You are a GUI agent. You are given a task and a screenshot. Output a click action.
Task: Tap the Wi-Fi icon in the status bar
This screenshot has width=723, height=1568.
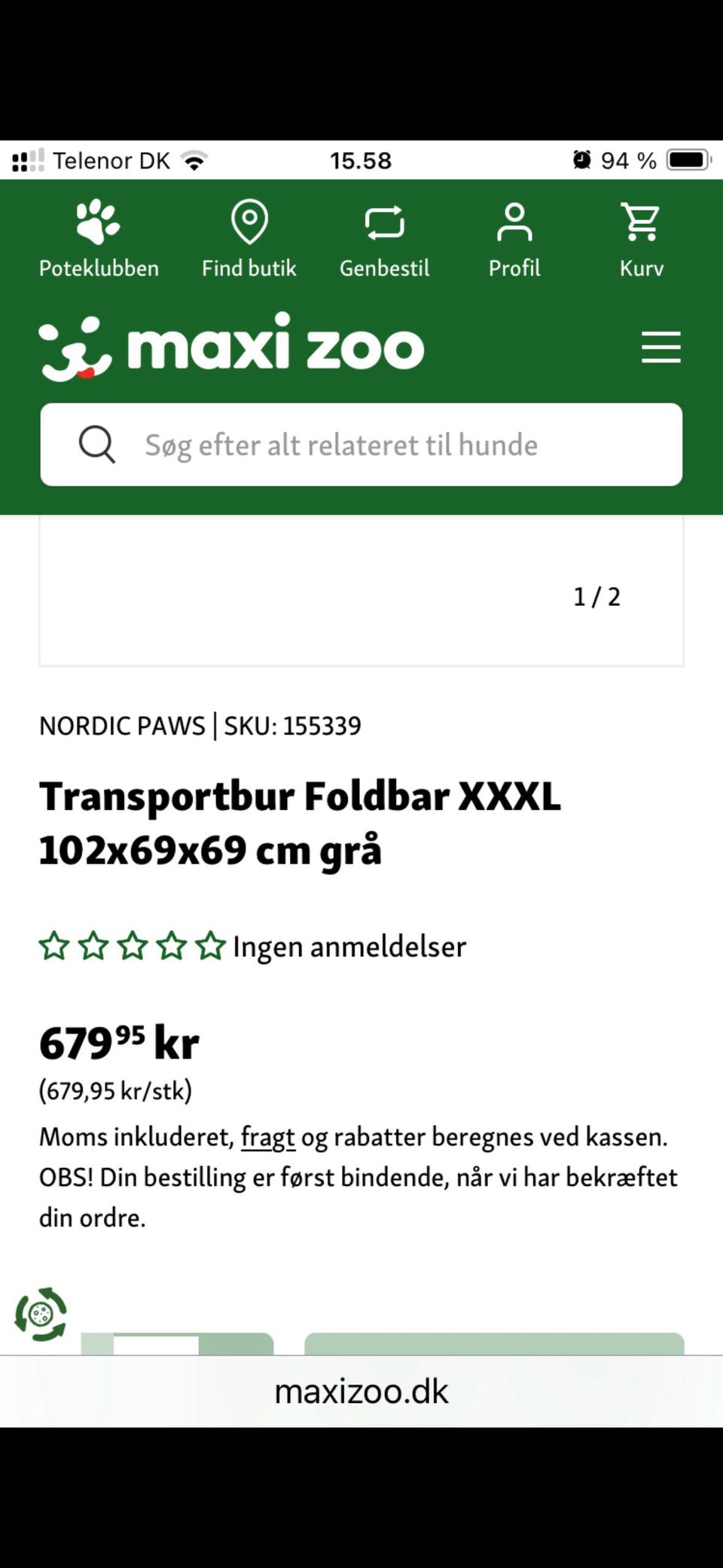[x=194, y=160]
